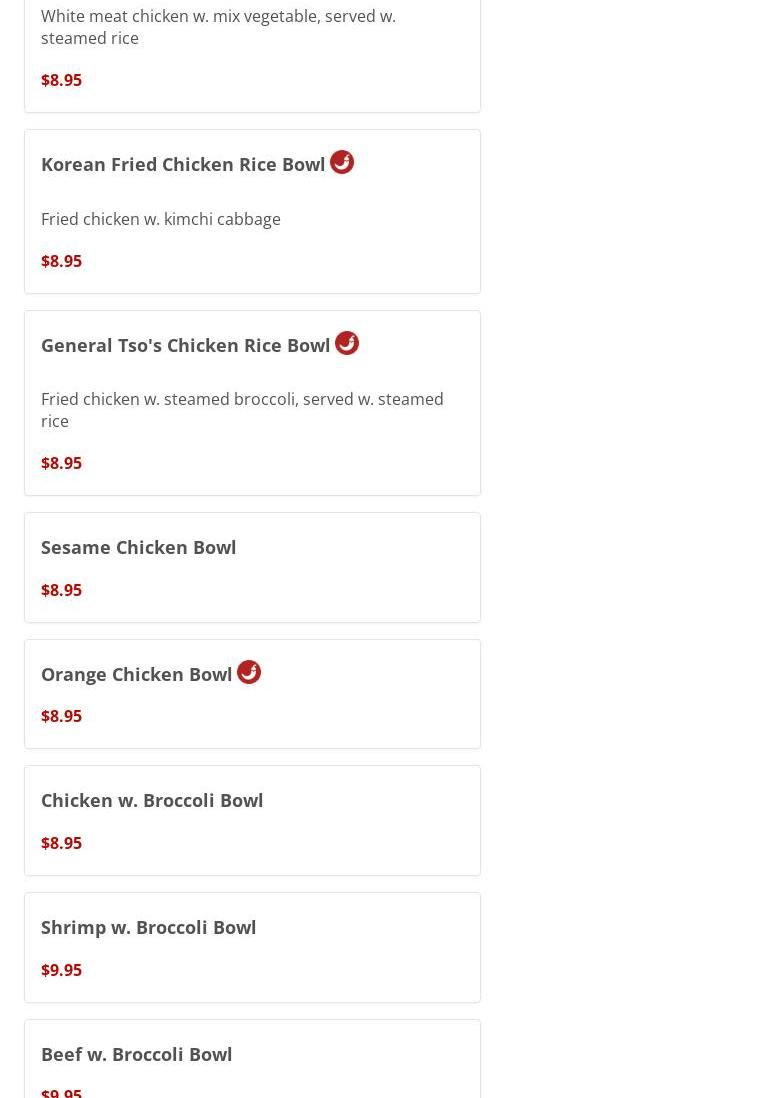The height and width of the screenshot is (1098, 770).
Task: Open the white meat chicken with mix vegetable item
Action: coord(218,28)
